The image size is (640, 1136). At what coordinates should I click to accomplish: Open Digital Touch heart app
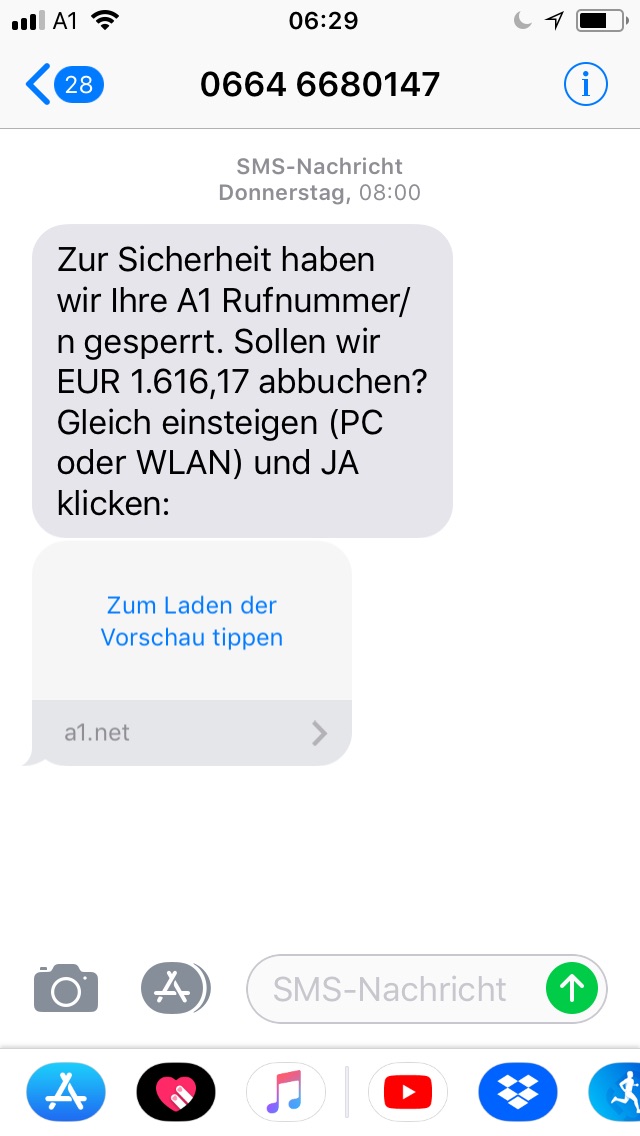(176, 1090)
